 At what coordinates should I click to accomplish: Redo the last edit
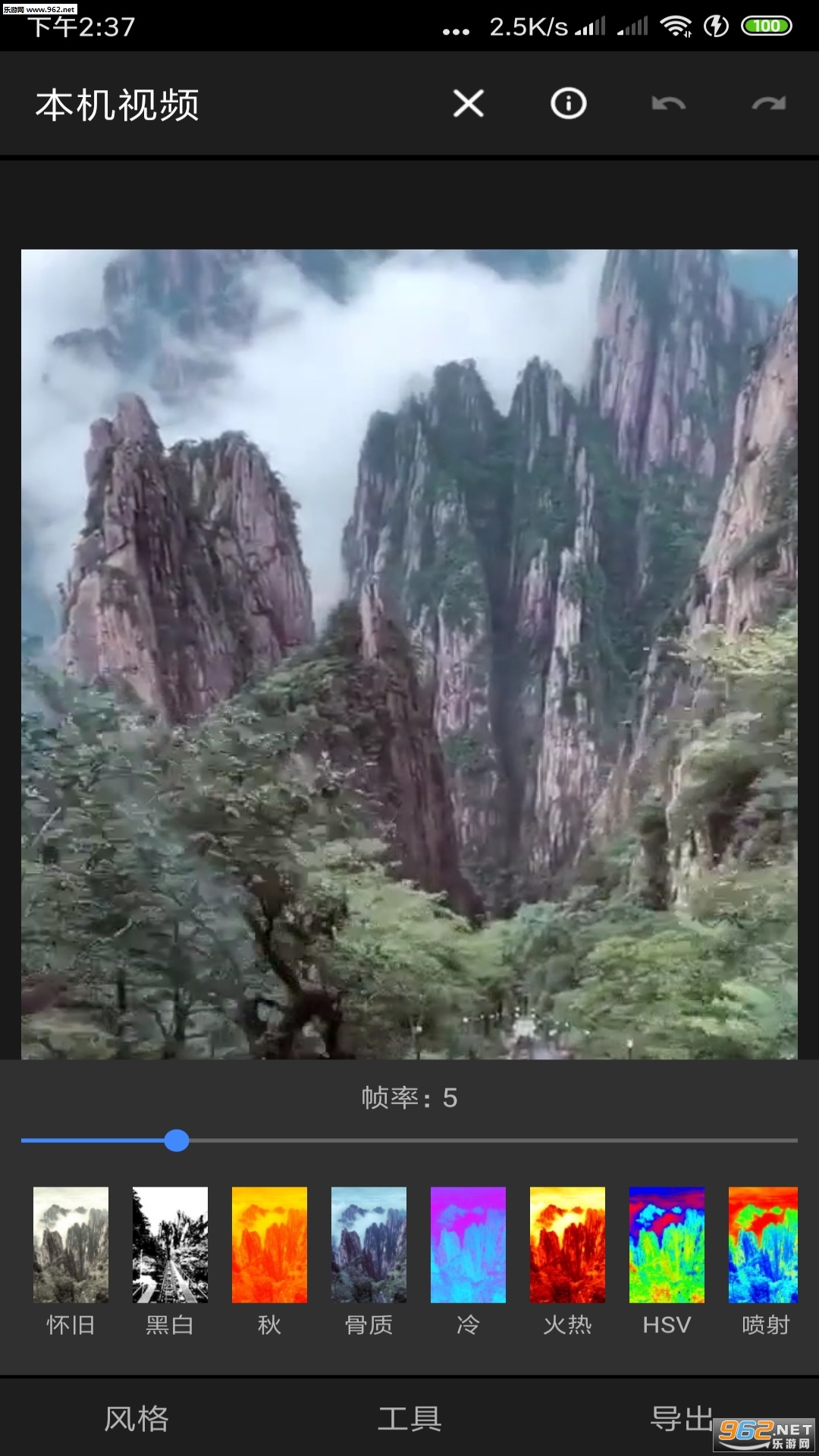pyautogui.click(x=768, y=103)
